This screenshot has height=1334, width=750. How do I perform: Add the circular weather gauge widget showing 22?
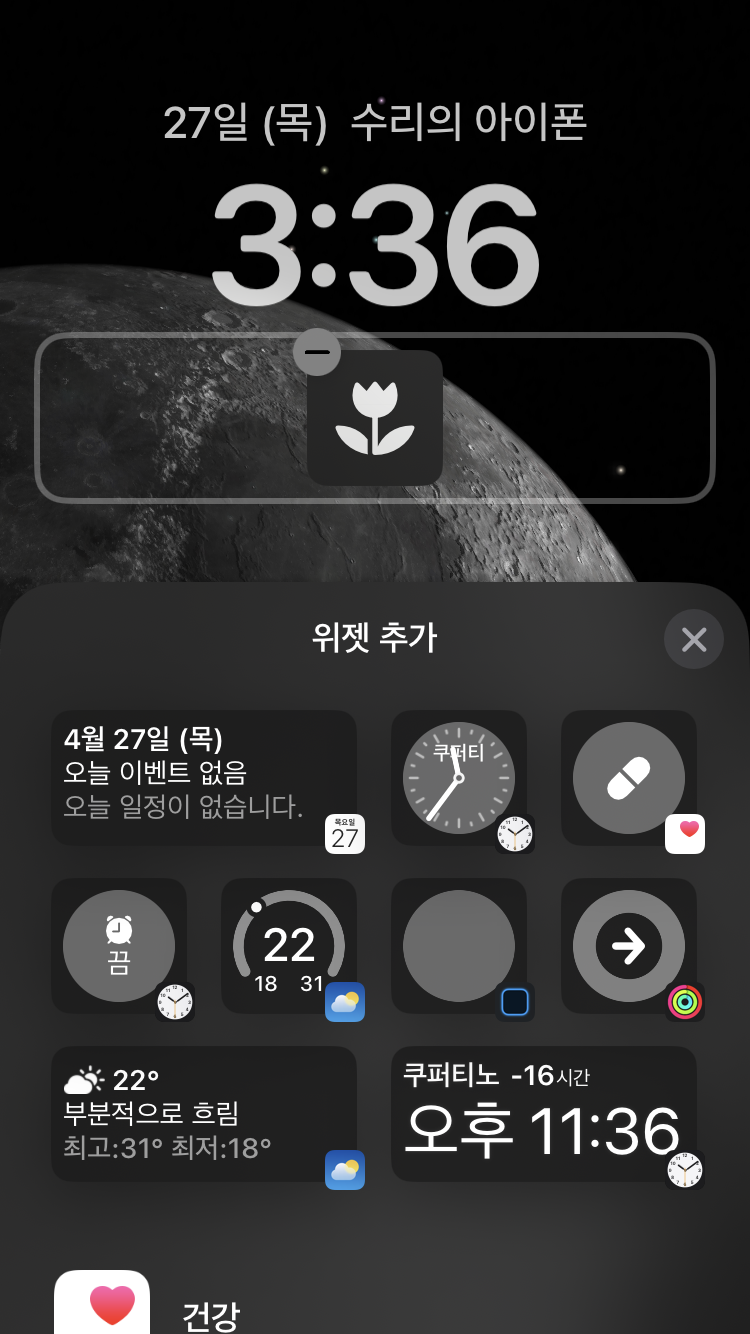pos(288,946)
